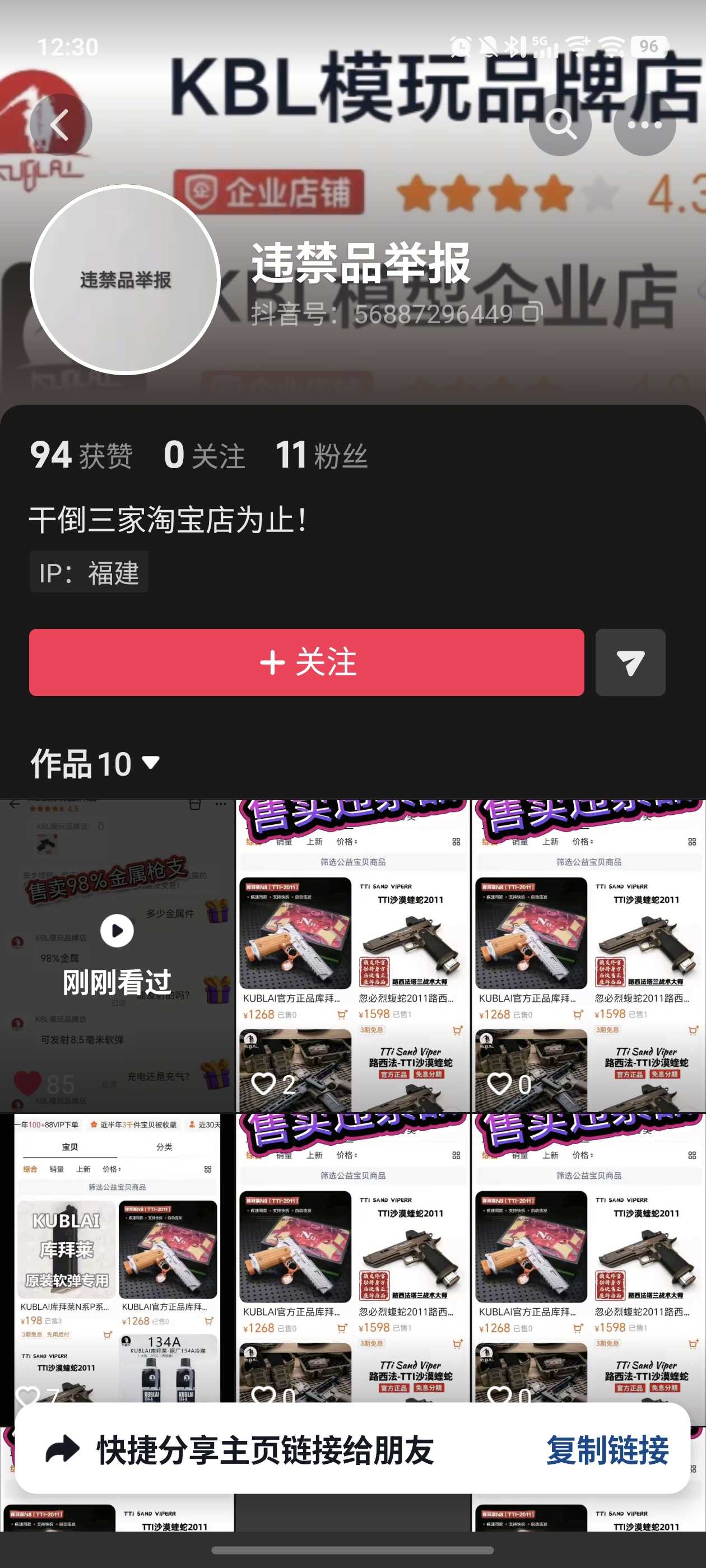Follow this account with + 关注
This screenshot has height=1568, width=706.
tap(306, 662)
